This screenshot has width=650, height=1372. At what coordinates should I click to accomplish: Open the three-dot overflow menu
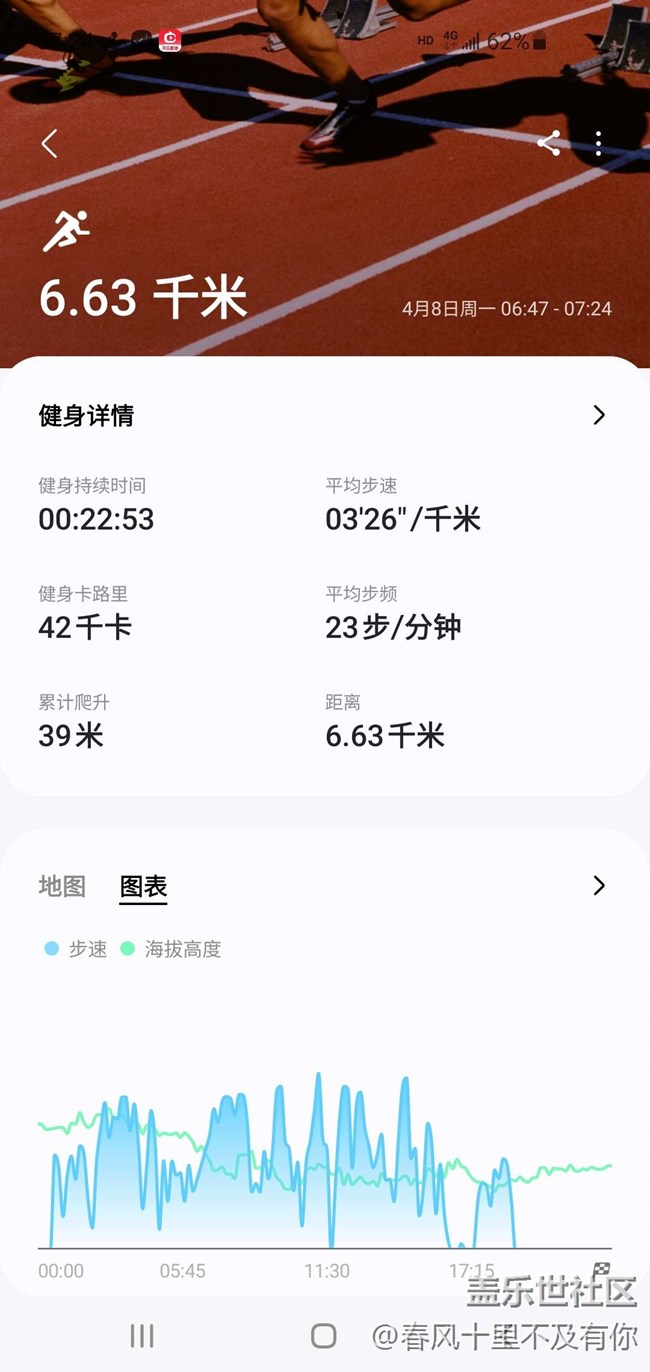598,143
